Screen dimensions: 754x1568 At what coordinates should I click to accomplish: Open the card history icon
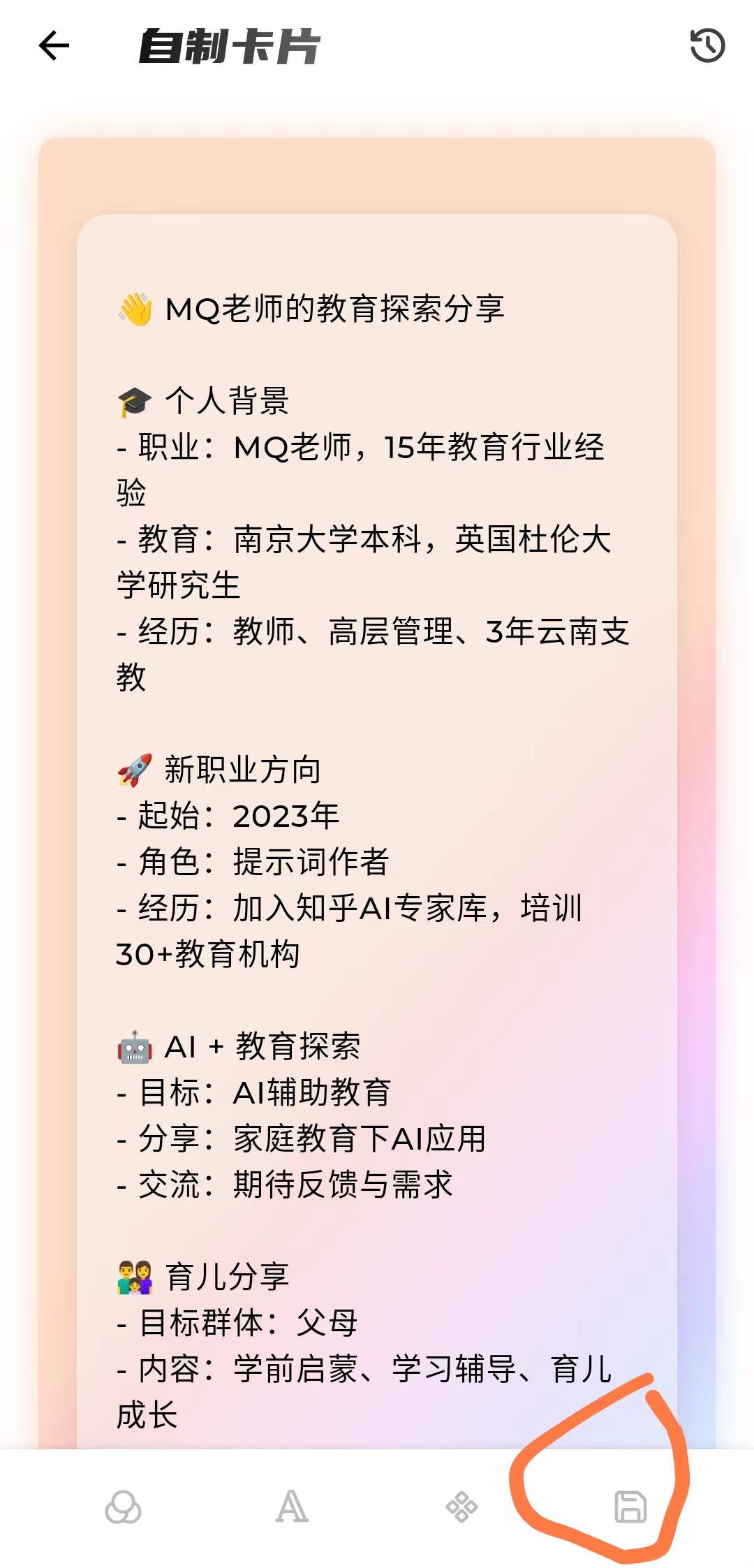pyautogui.click(x=707, y=46)
